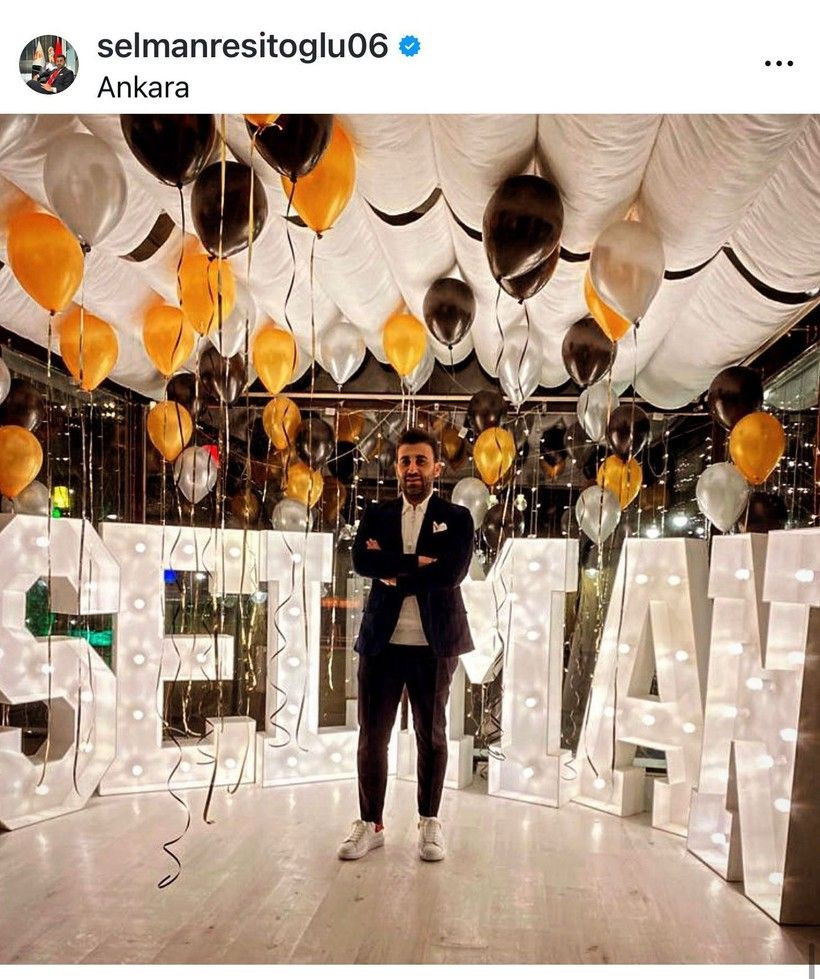The height and width of the screenshot is (979, 820).
Task: Open selmanresitoglu06 profile picture
Action: click(48, 64)
